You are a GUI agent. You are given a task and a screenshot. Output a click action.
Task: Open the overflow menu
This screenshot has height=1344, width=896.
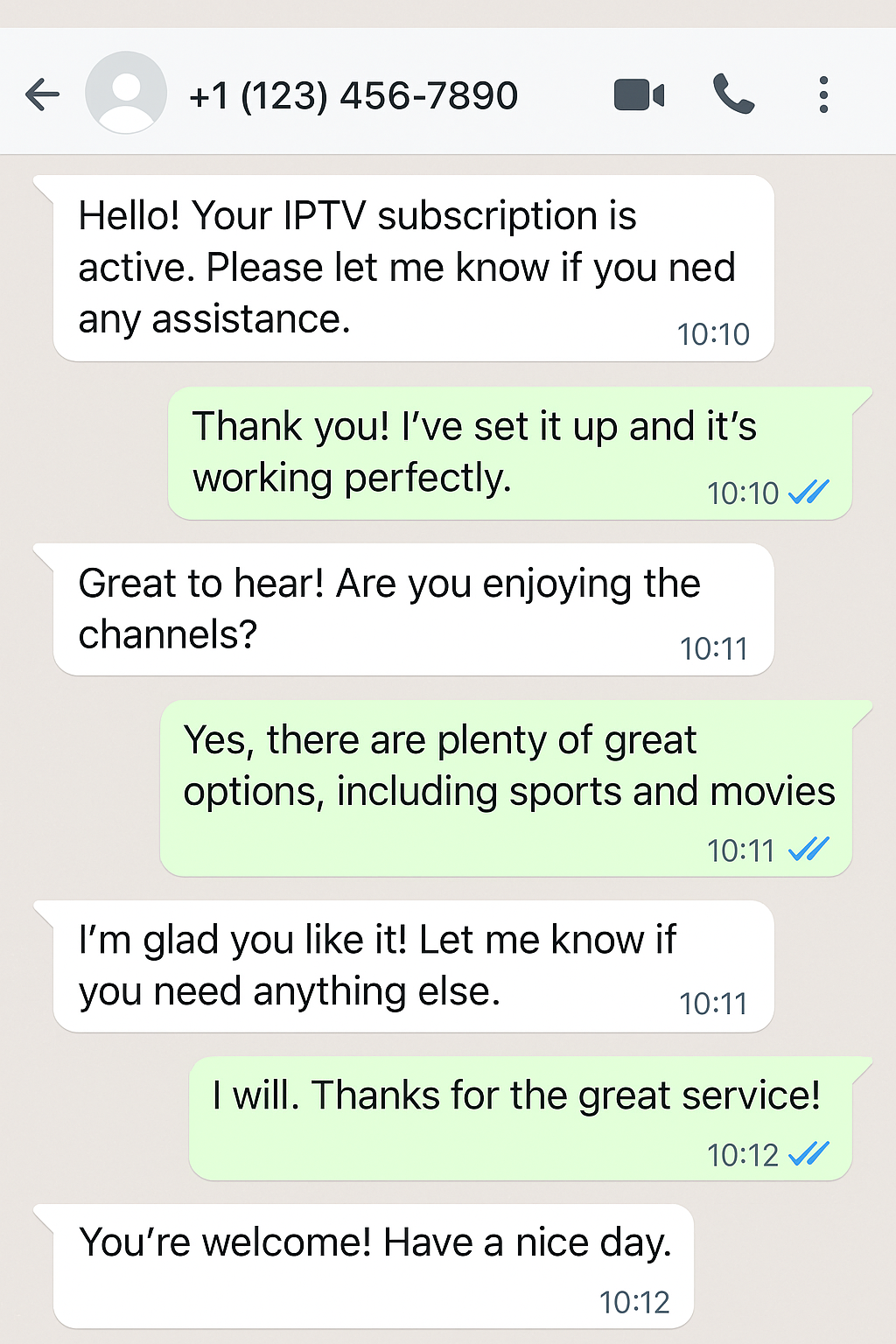click(x=823, y=94)
